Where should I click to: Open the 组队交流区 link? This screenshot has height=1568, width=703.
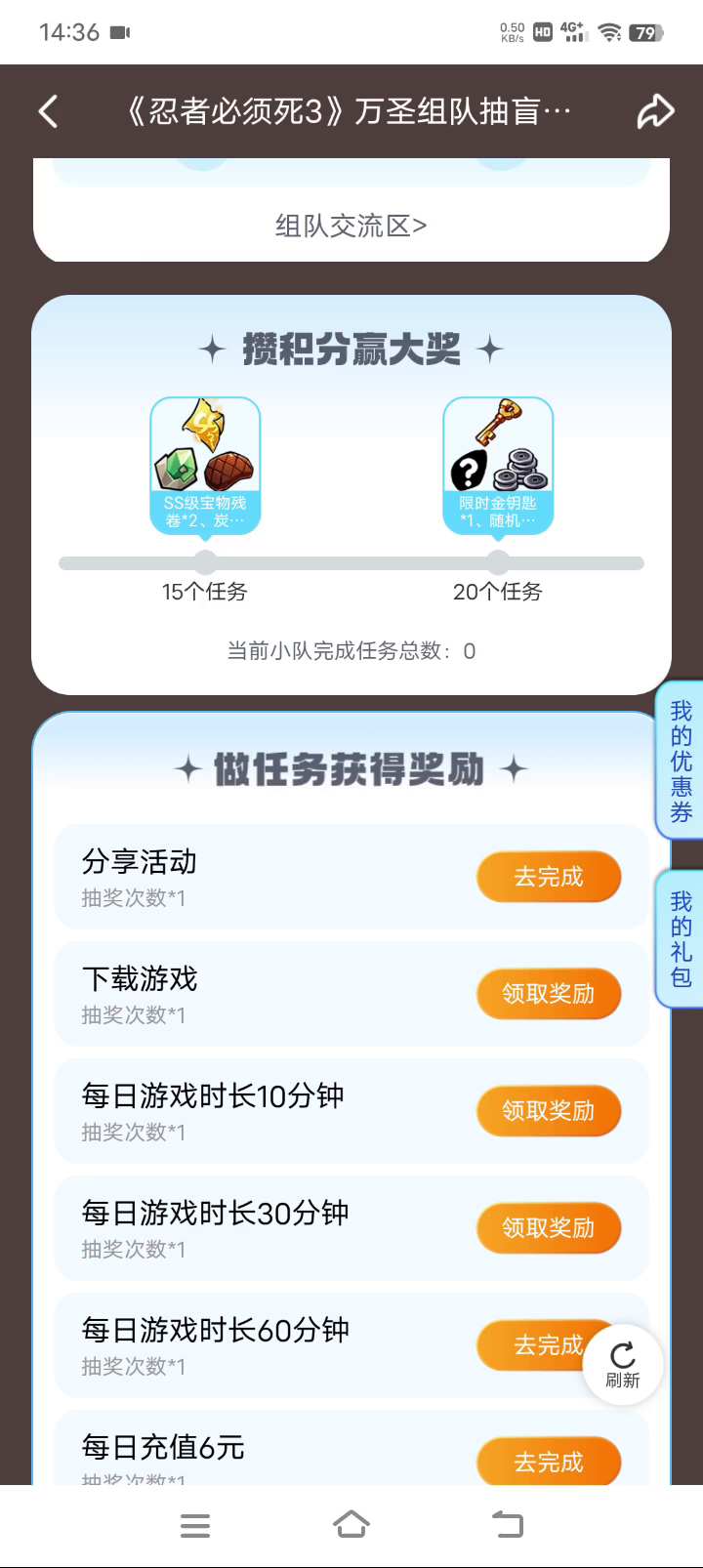pos(351,226)
